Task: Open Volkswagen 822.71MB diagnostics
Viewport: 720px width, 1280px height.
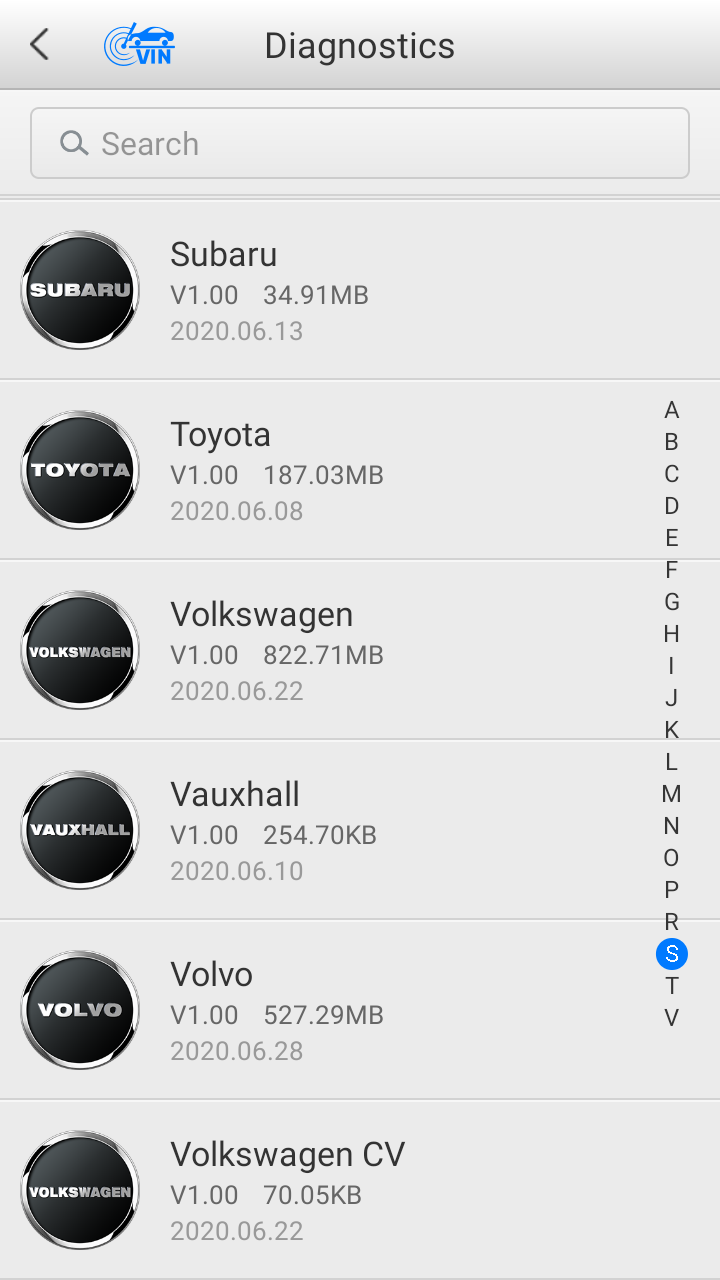Action: [x=330, y=650]
